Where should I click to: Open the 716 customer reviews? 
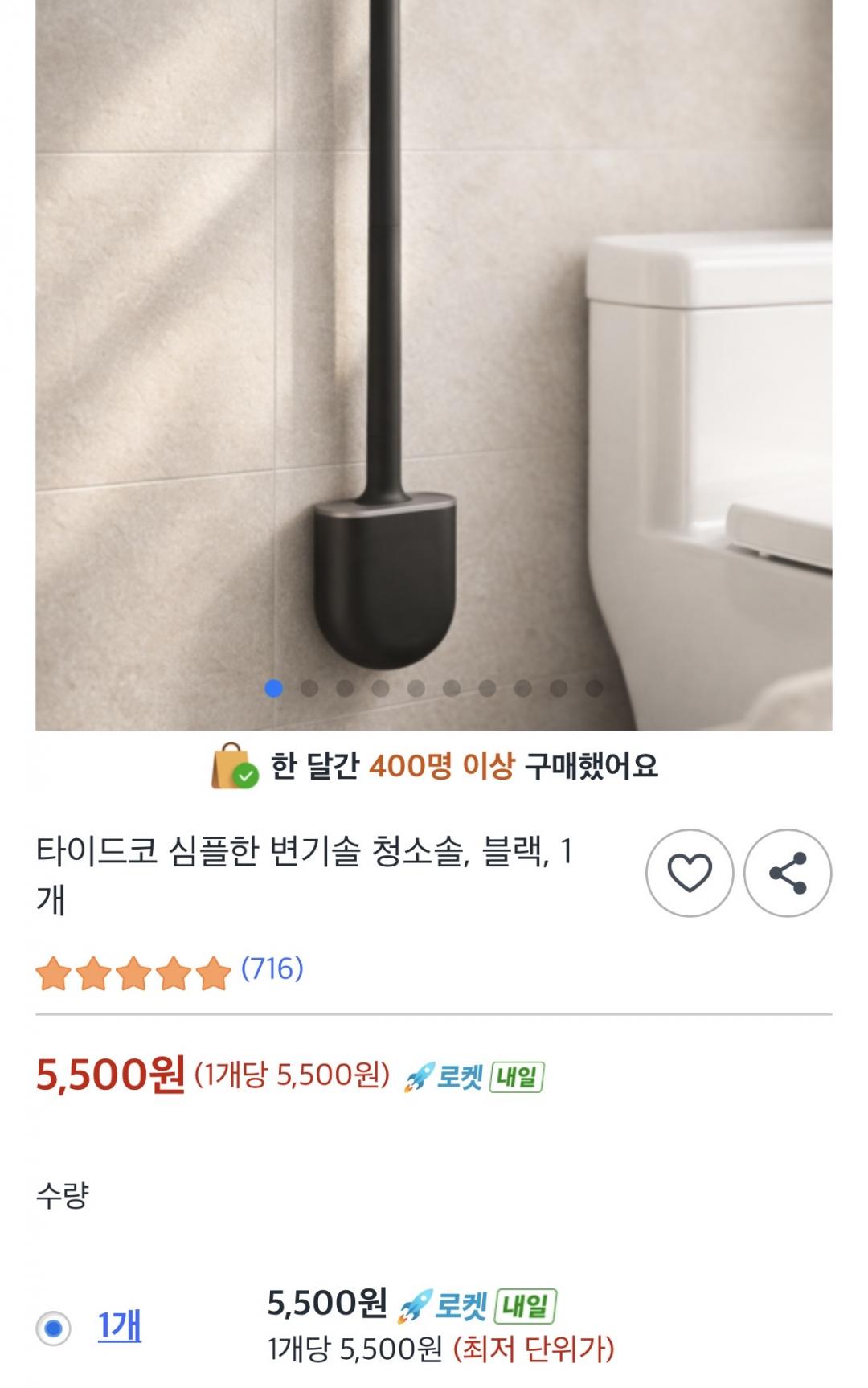click(x=272, y=968)
